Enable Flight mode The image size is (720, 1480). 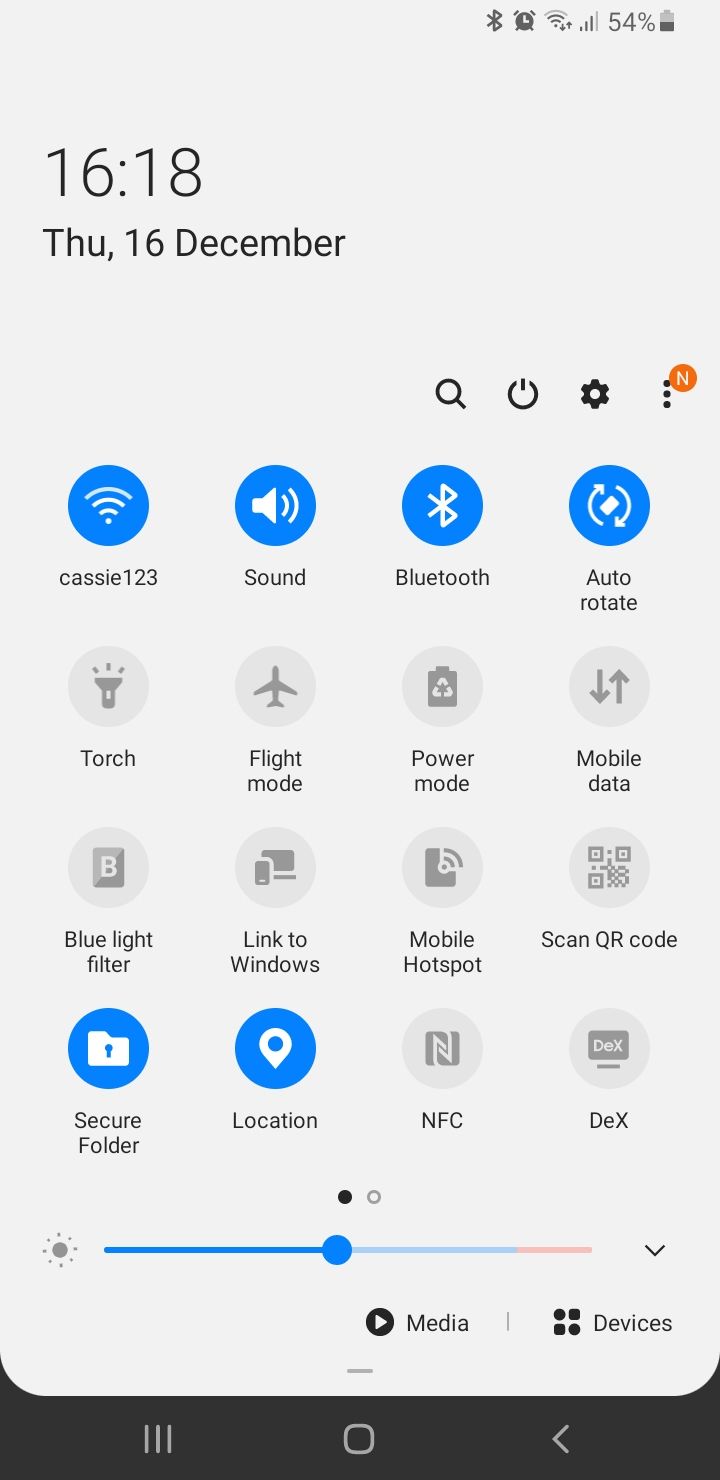[x=275, y=686]
